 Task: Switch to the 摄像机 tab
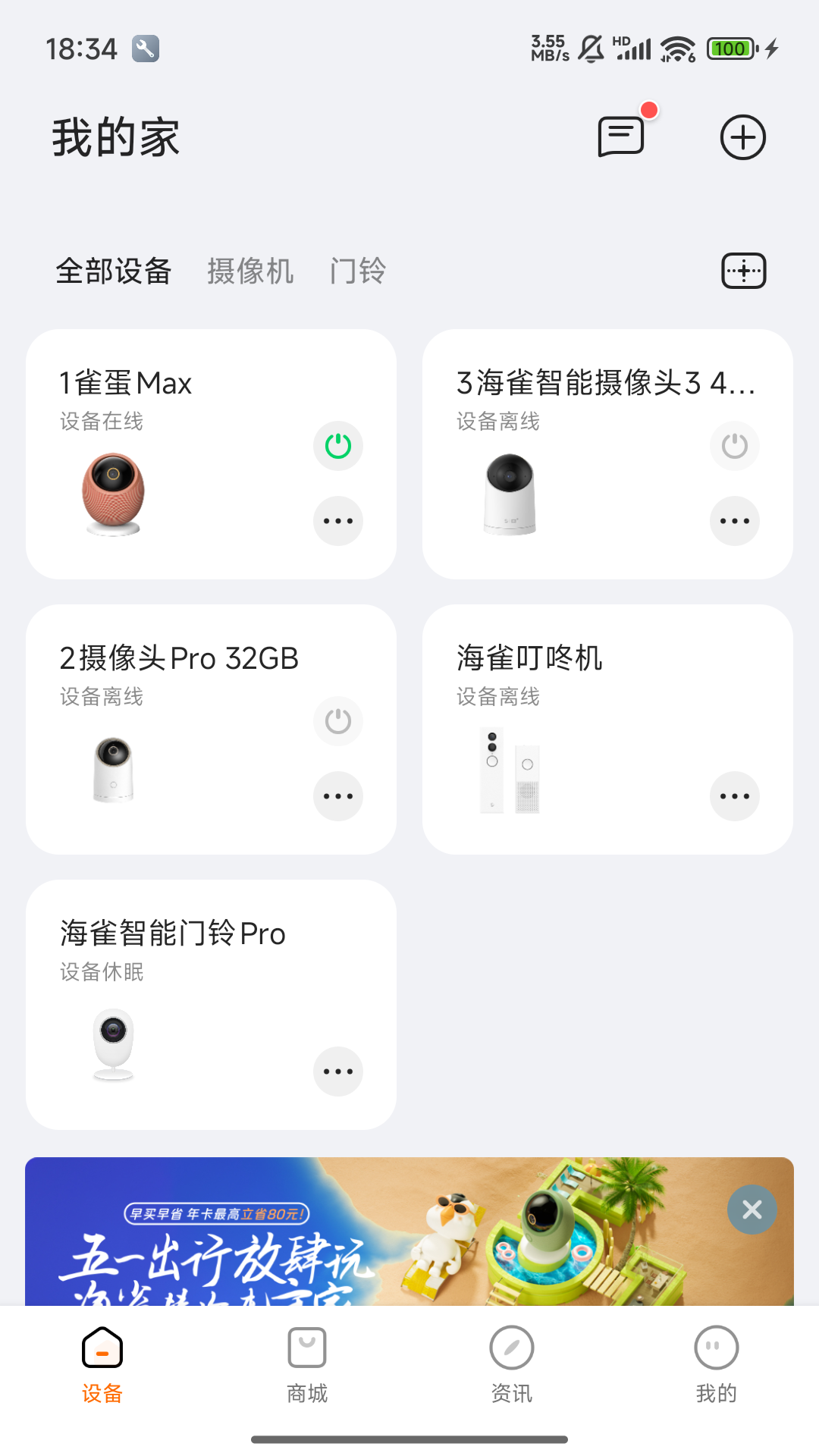pos(250,271)
